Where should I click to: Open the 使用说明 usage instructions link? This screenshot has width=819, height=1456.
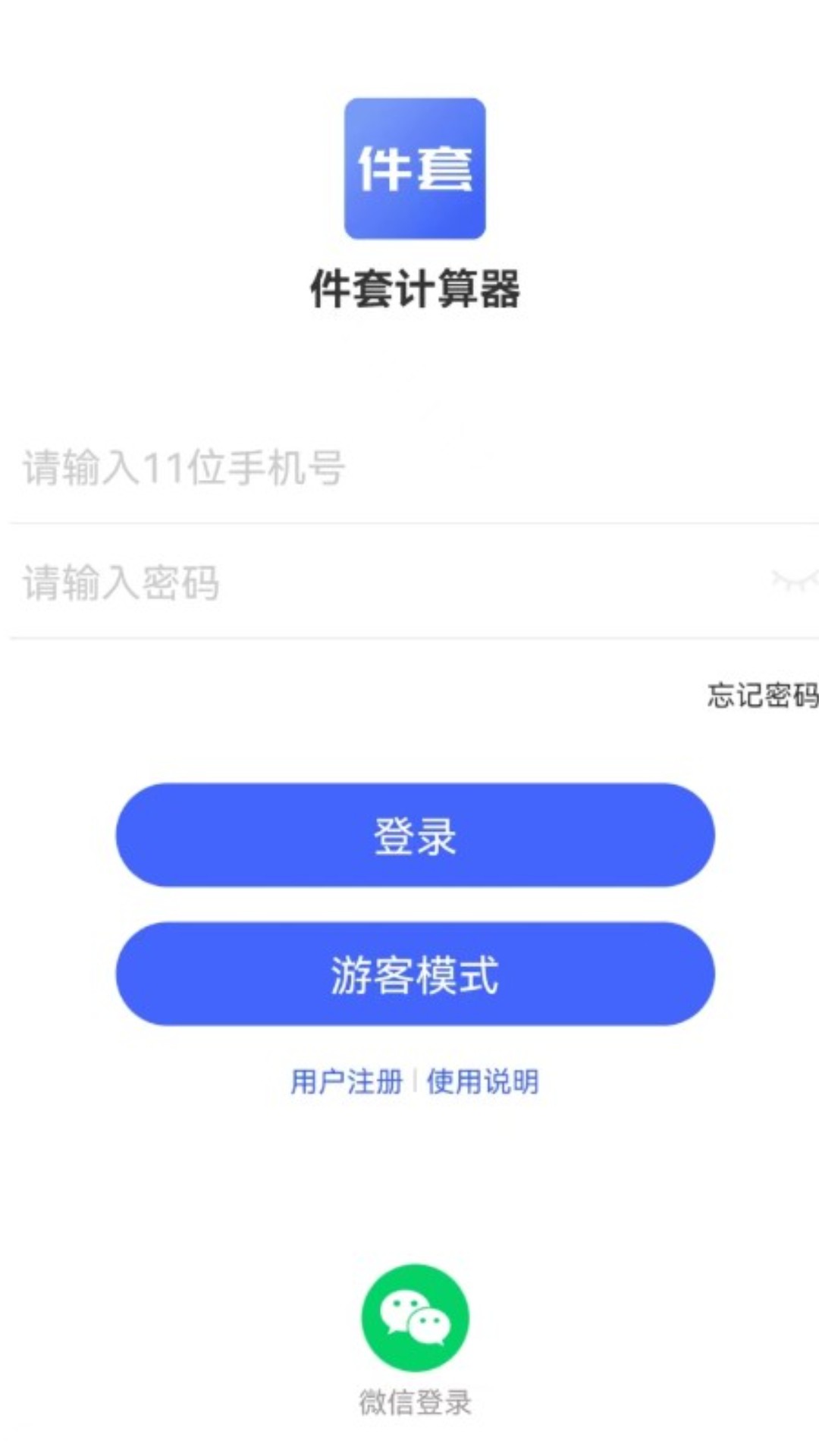pyautogui.click(x=483, y=1084)
